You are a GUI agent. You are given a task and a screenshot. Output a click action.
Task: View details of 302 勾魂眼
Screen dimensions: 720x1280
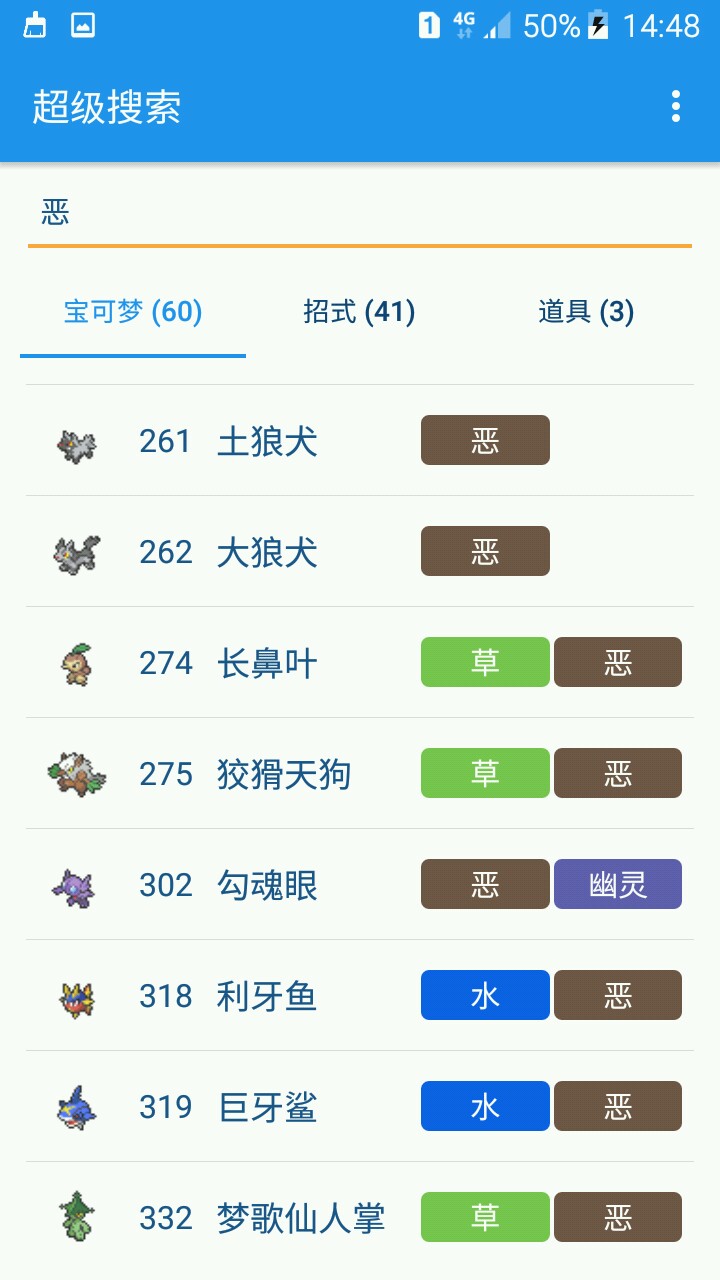pyautogui.click(x=267, y=885)
